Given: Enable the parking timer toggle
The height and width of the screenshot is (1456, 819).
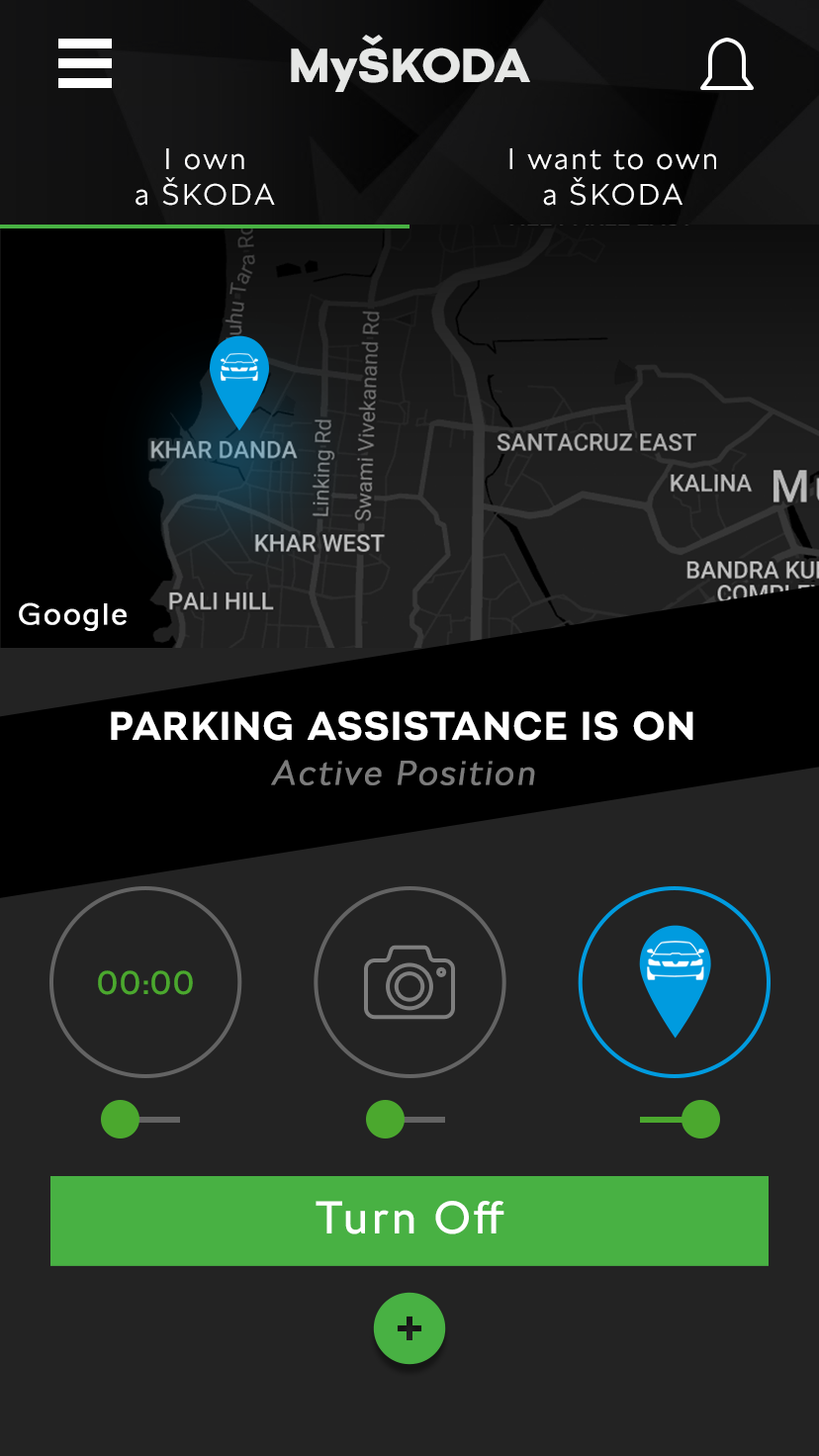Looking at the screenshot, I should (x=139, y=1120).
